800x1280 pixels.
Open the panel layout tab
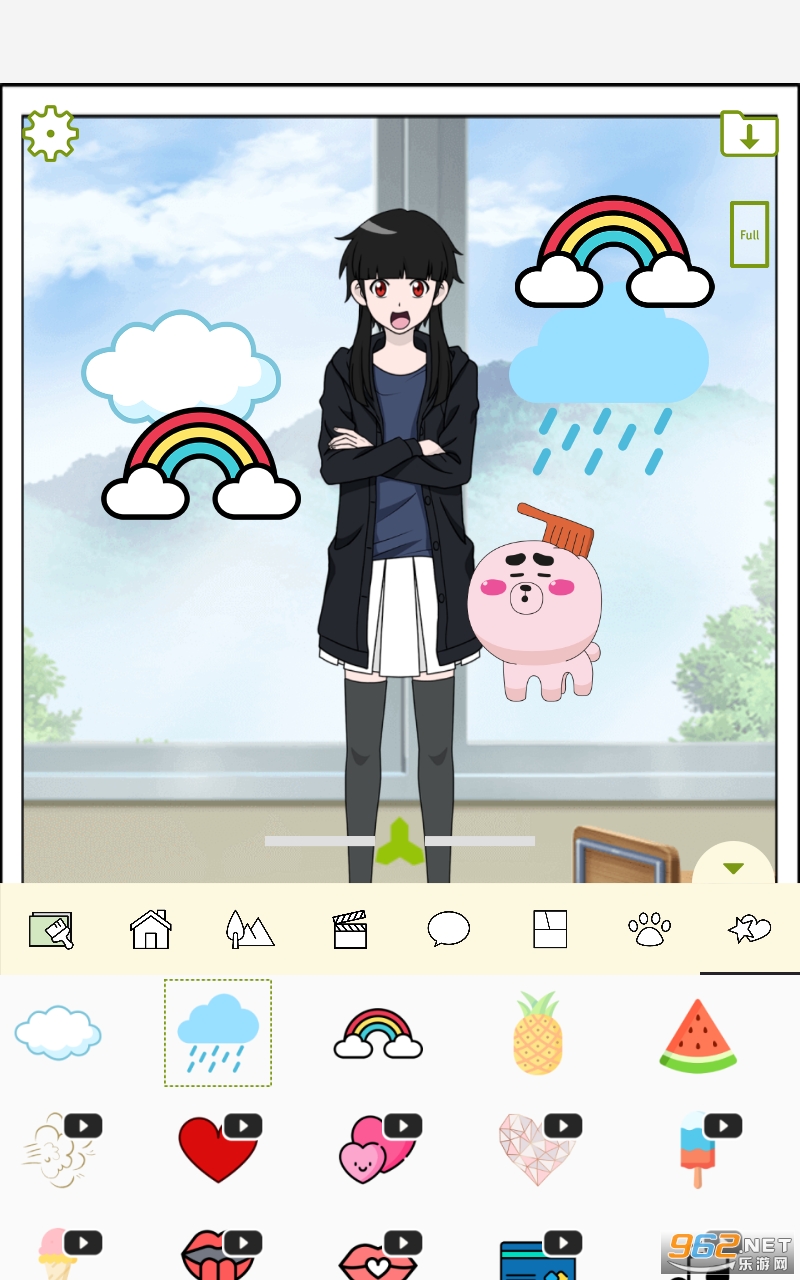click(x=550, y=930)
